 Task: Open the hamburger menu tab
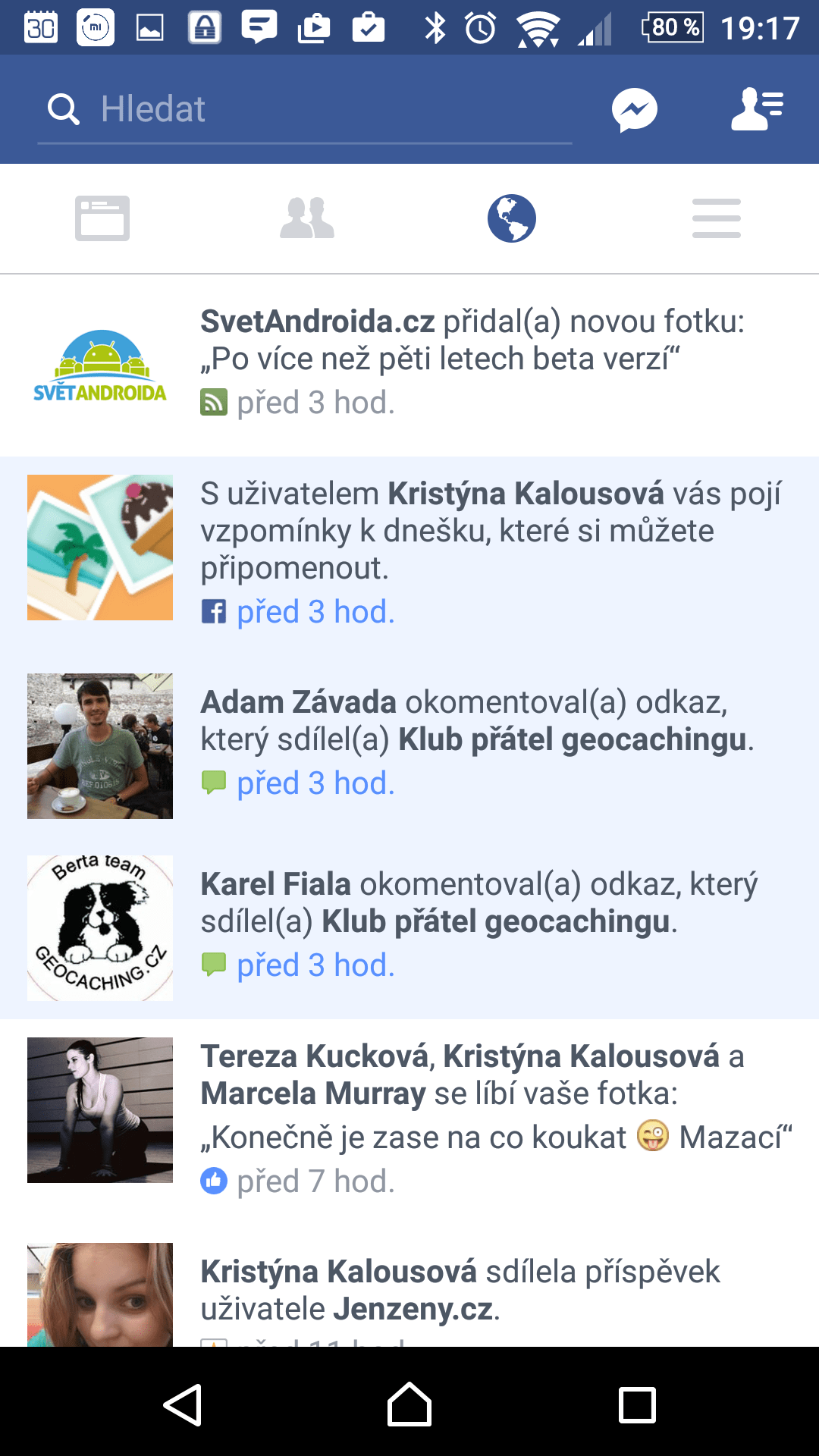click(717, 218)
